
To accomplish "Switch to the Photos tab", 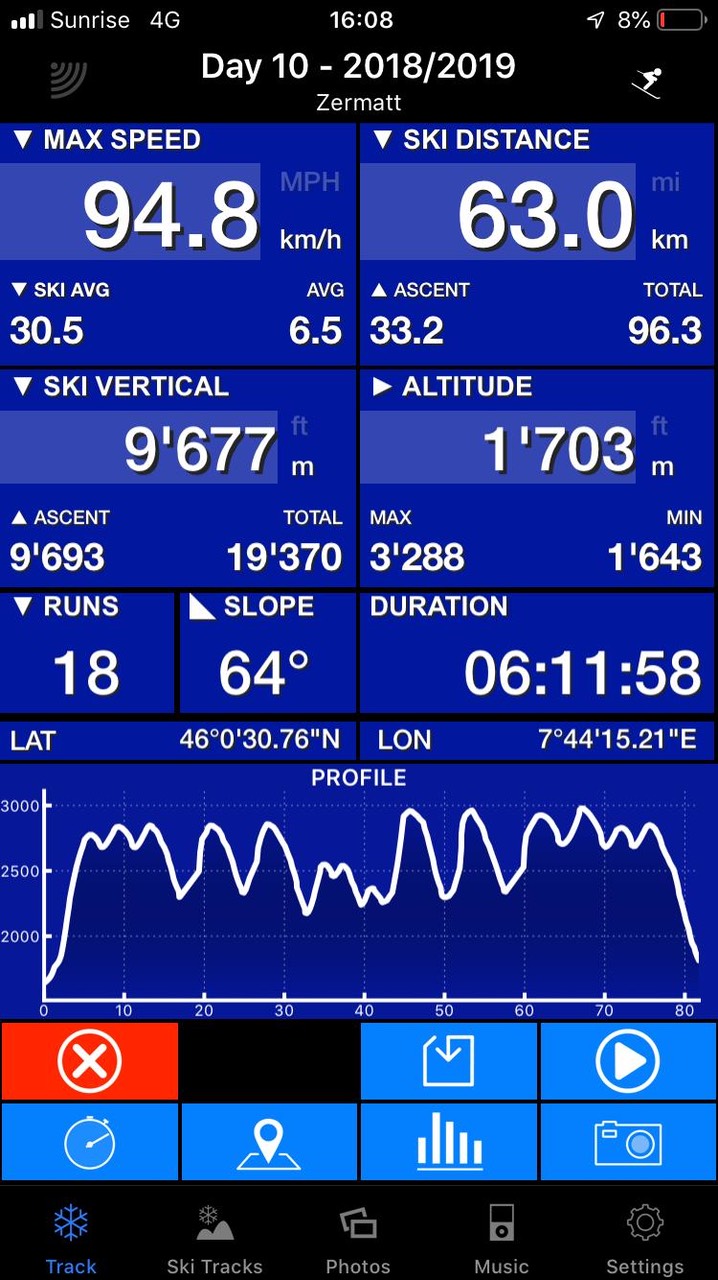I will click(x=358, y=1238).
